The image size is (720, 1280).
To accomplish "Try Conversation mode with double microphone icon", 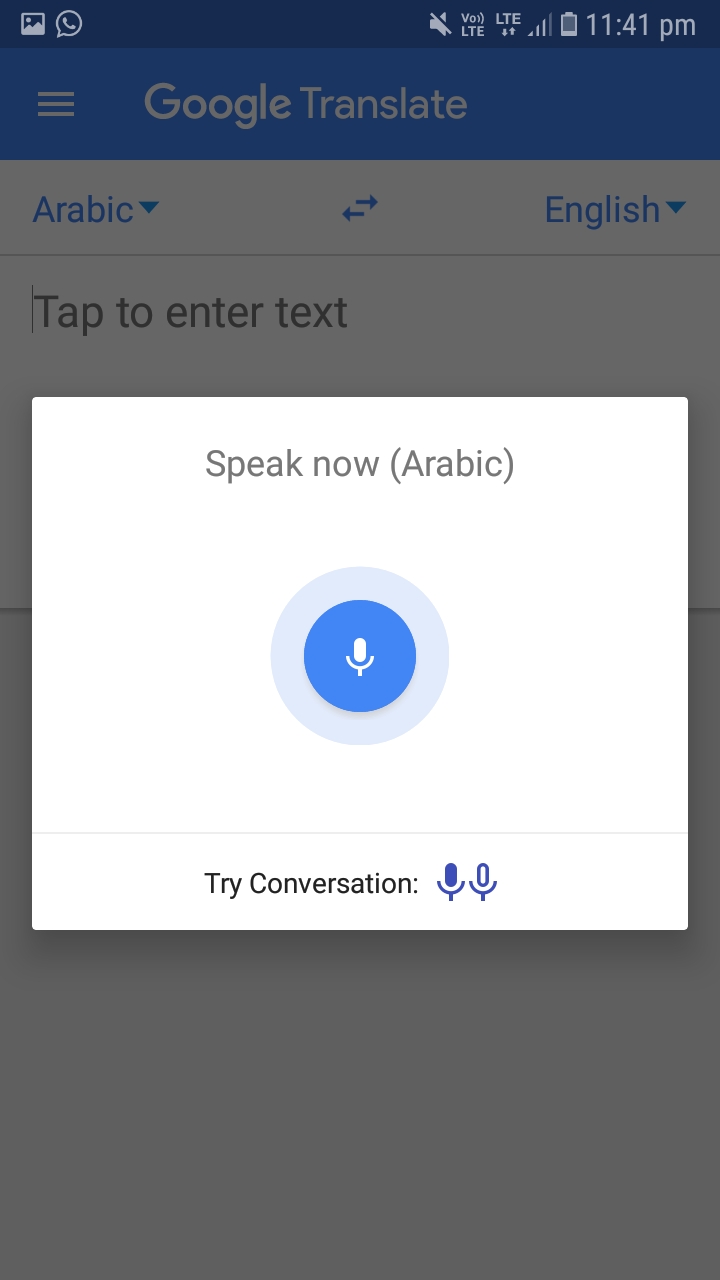I will [467, 882].
